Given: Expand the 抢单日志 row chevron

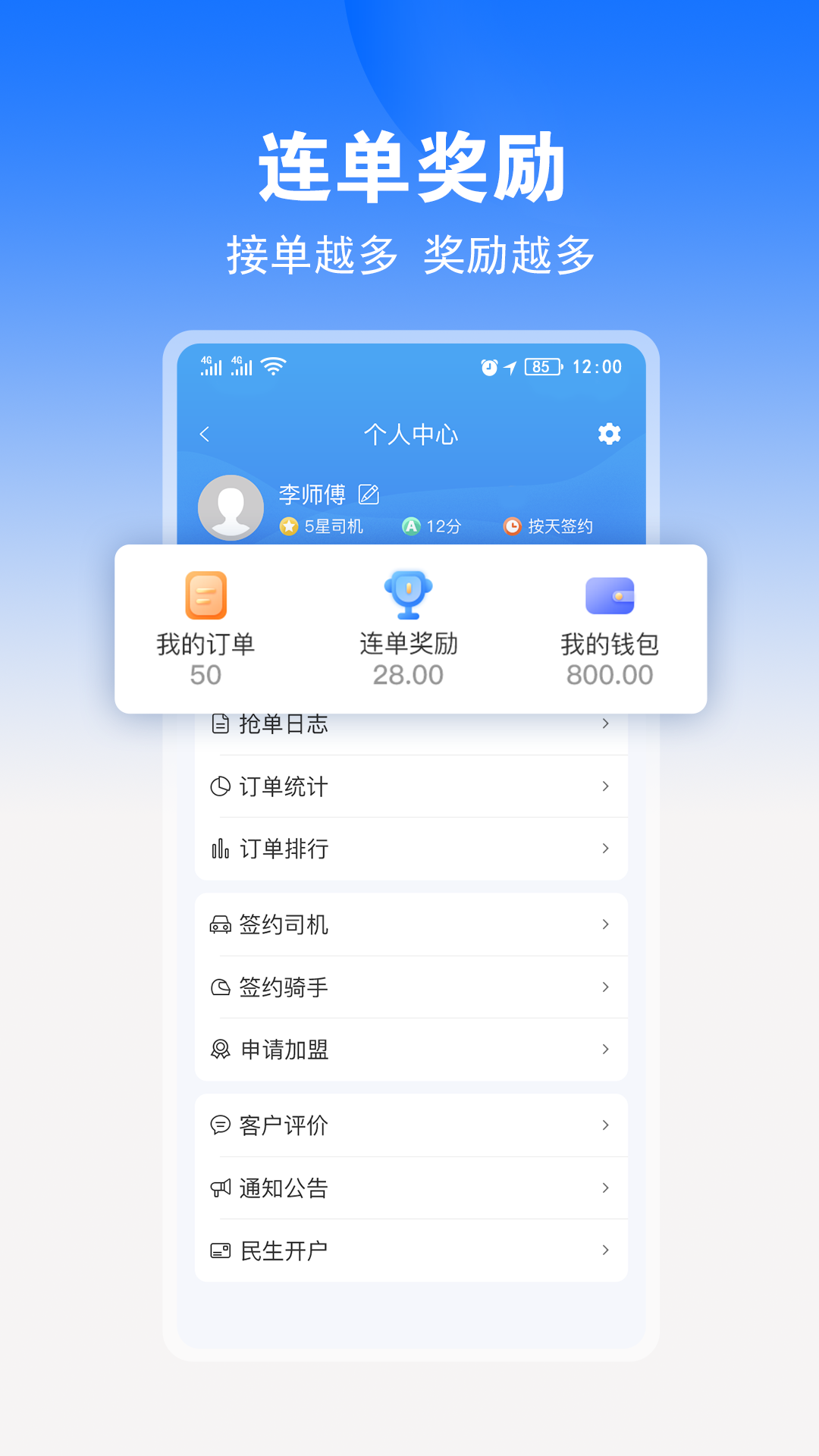Looking at the screenshot, I should coord(605,723).
